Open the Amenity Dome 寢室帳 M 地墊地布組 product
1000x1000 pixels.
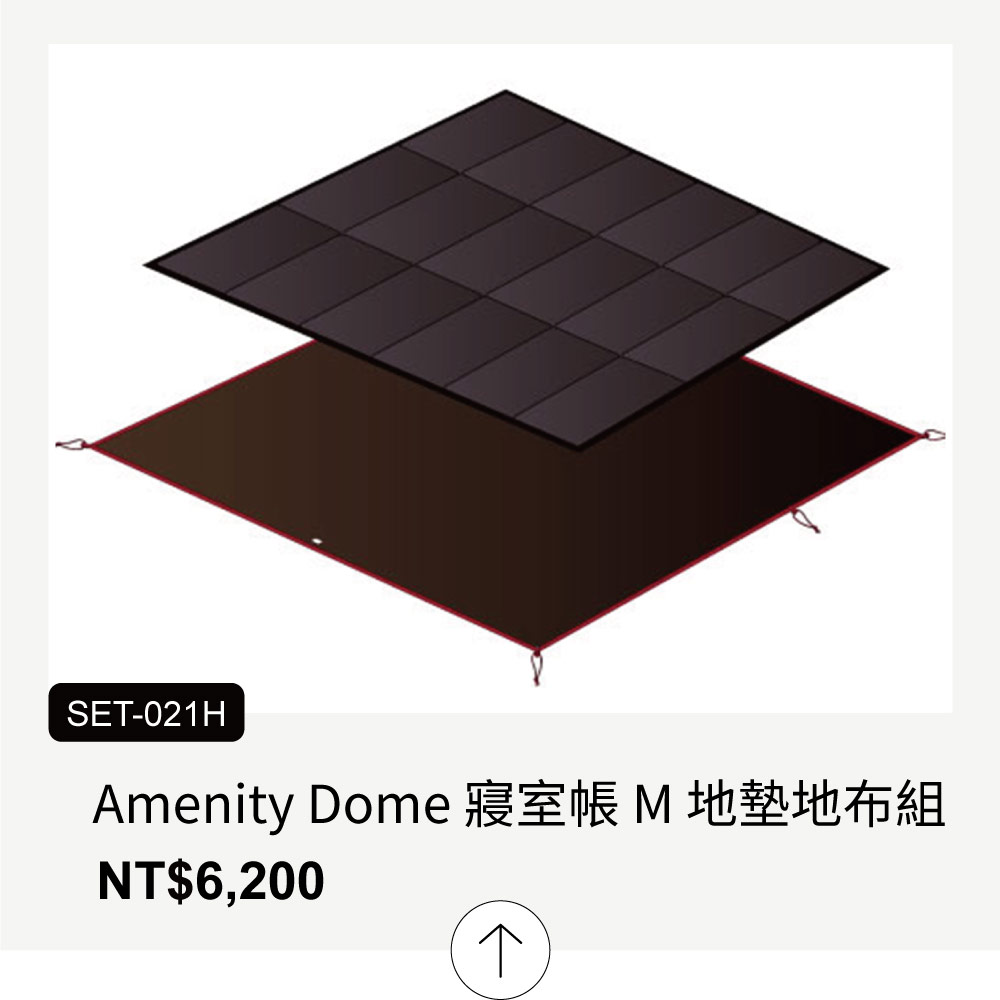pos(519,806)
